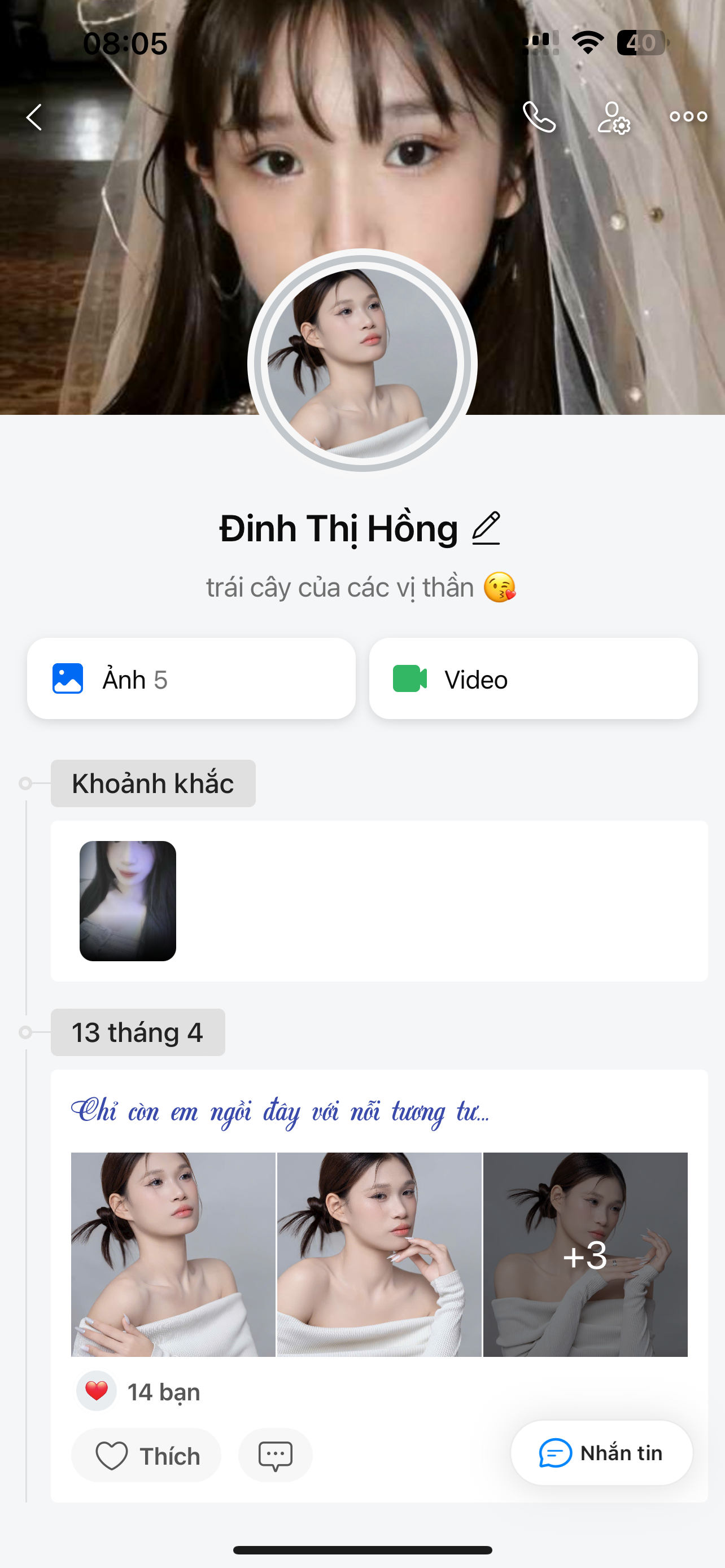See the 14 bạn who reacted
Viewport: 725px width, 1568px height.
click(x=163, y=1392)
